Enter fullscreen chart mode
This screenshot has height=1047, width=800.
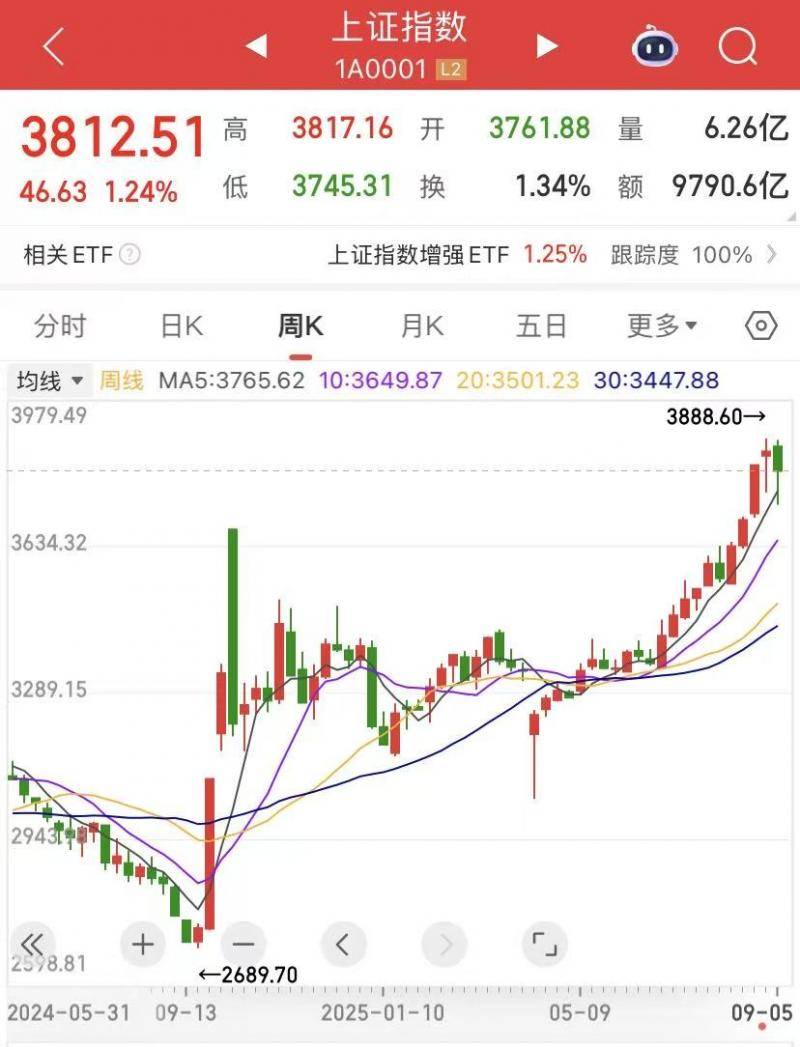click(x=543, y=943)
